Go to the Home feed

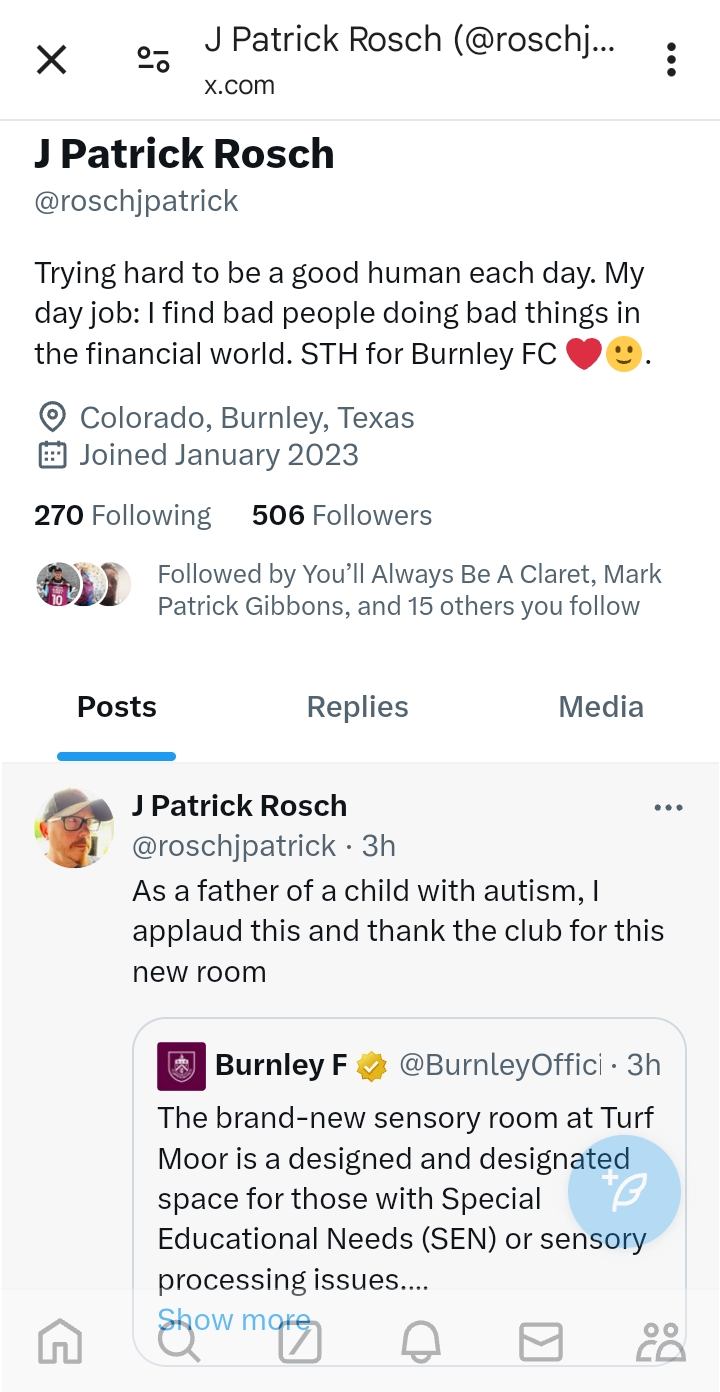tap(60, 1342)
